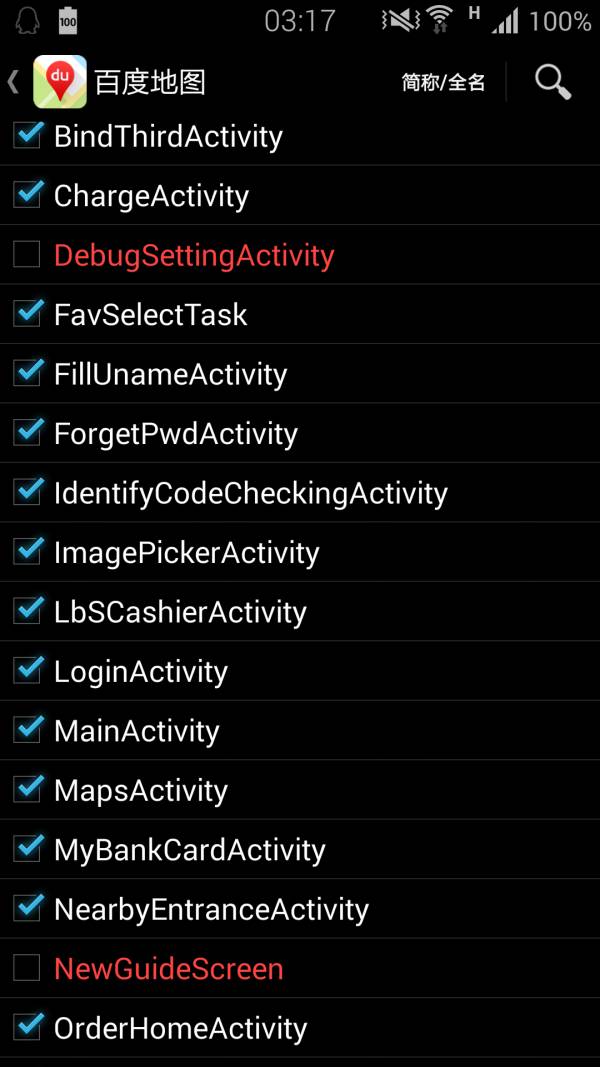Uncheck ForgetPwdActivity
Image resolution: width=600 pixels, height=1067 pixels.
click(27, 433)
